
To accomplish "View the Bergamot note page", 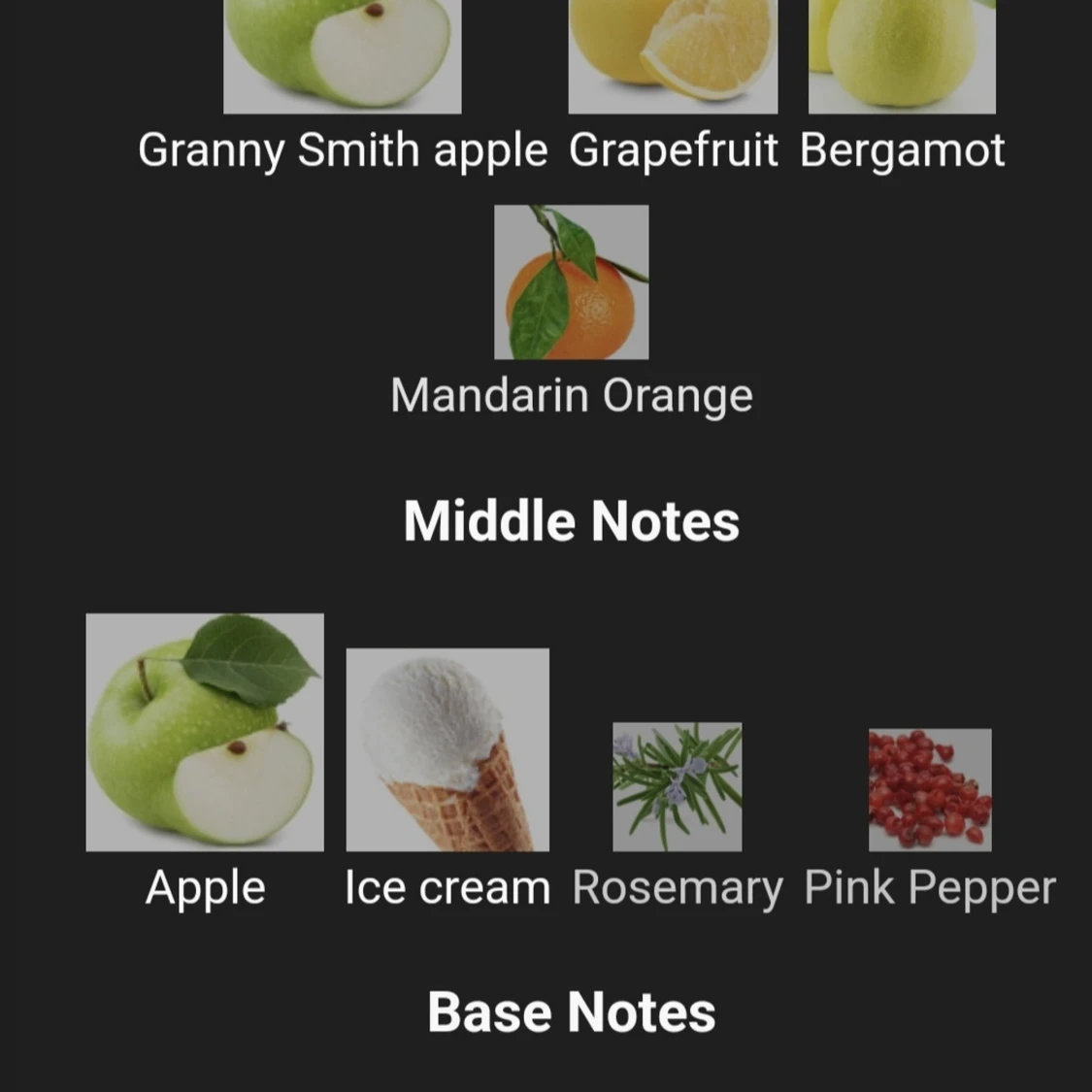I will 902,58.
